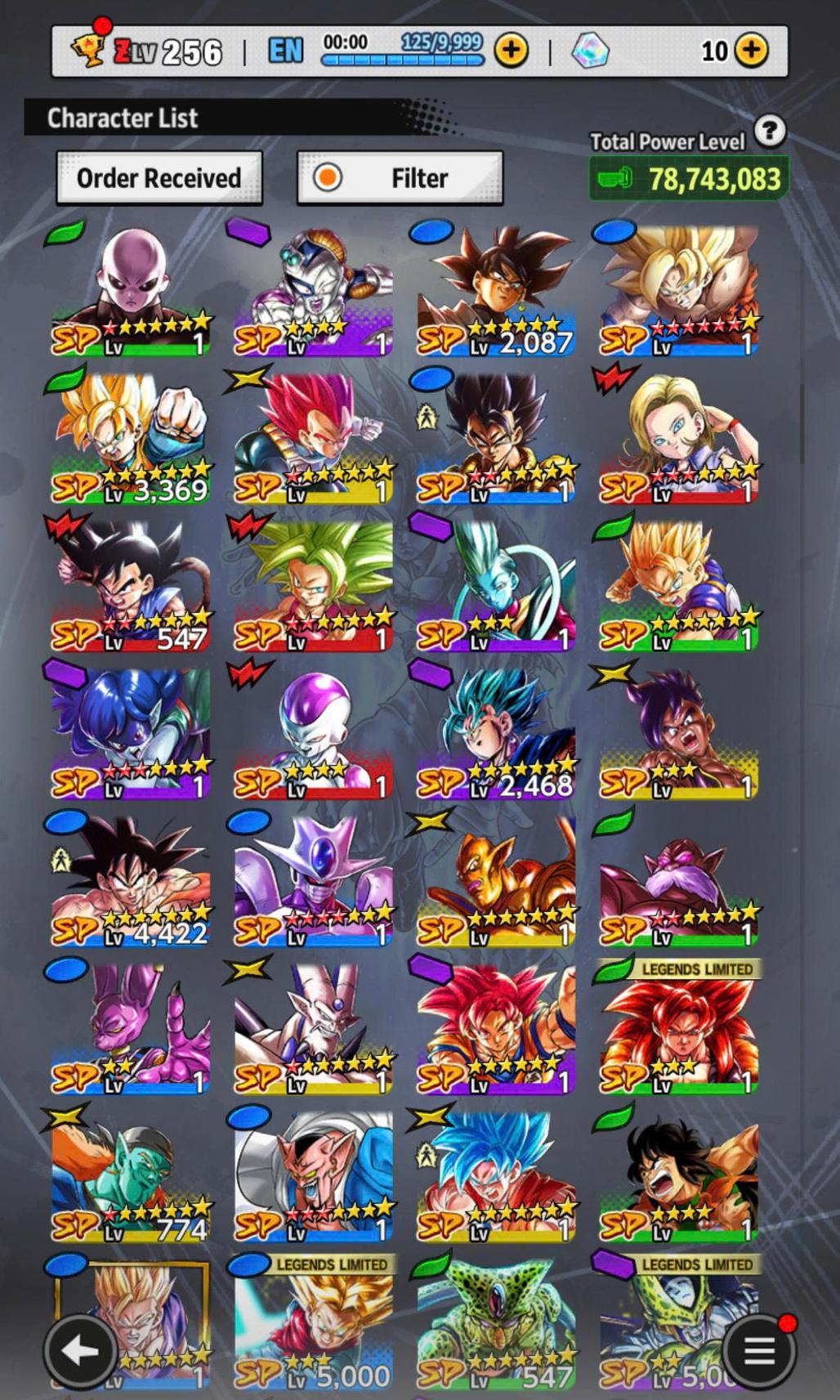The height and width of the screenshot is (1400, 840).
Task: Add more Chrono Crystals with the plus button
Action: 751,51
